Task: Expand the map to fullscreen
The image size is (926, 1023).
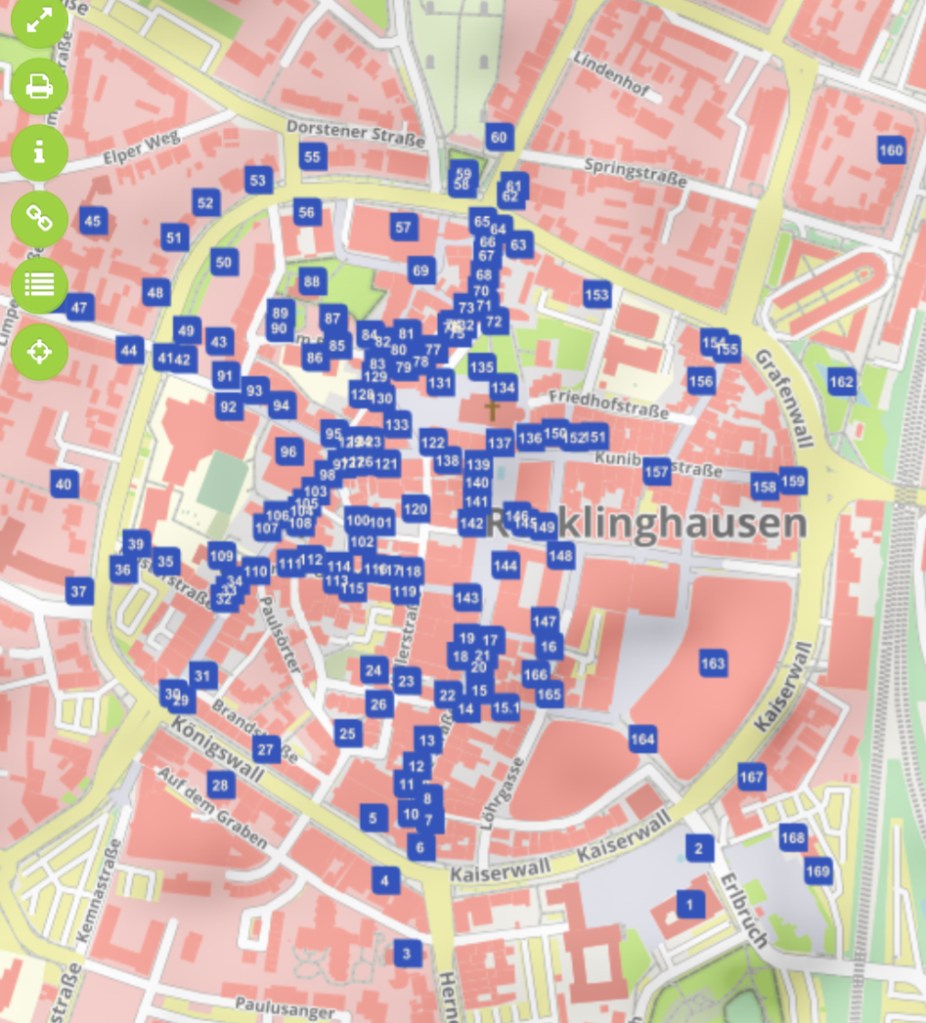Action: tap(39, 21)
